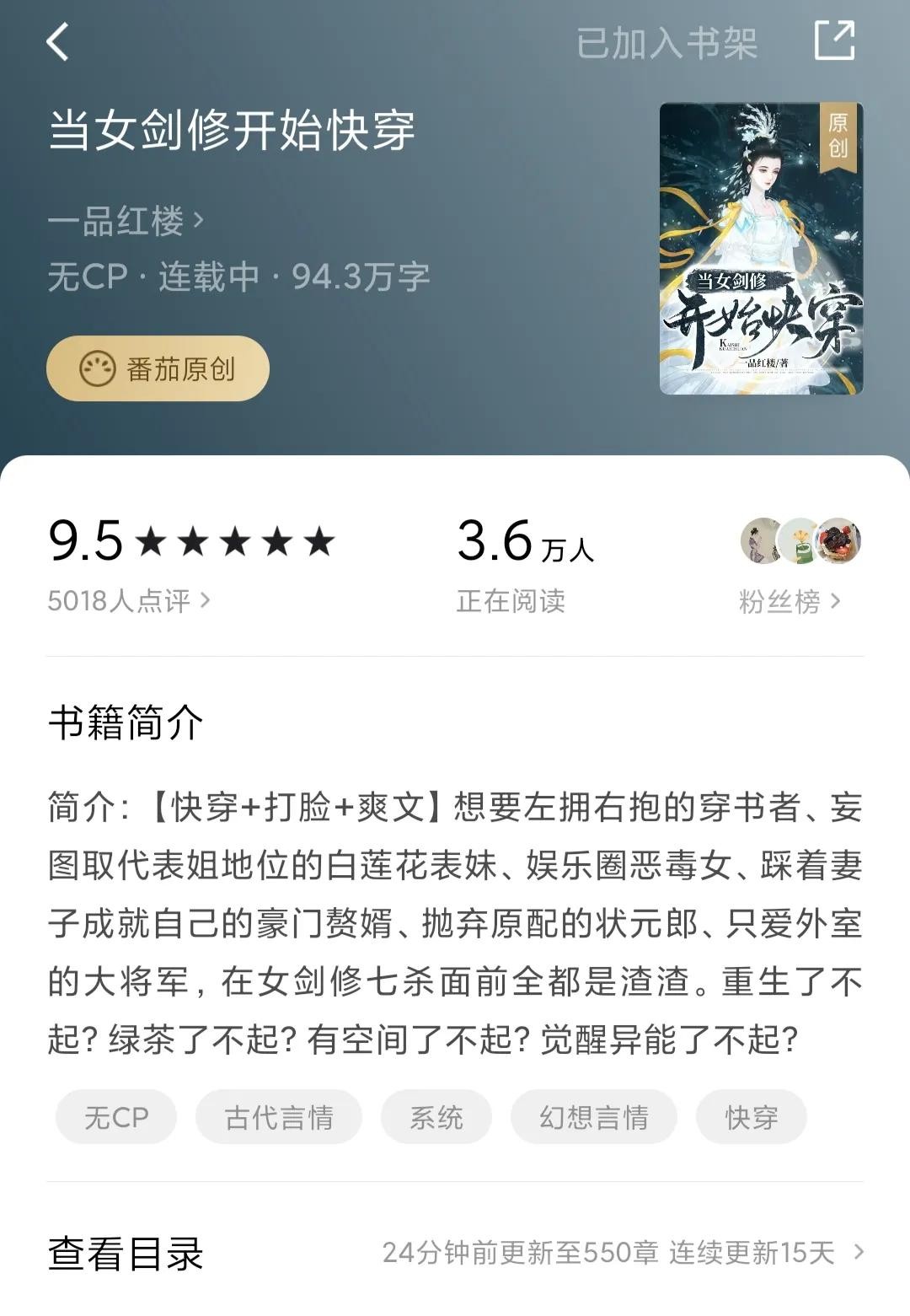
Task: Select the 快穿 tag chip
Action: [751, 1117]
